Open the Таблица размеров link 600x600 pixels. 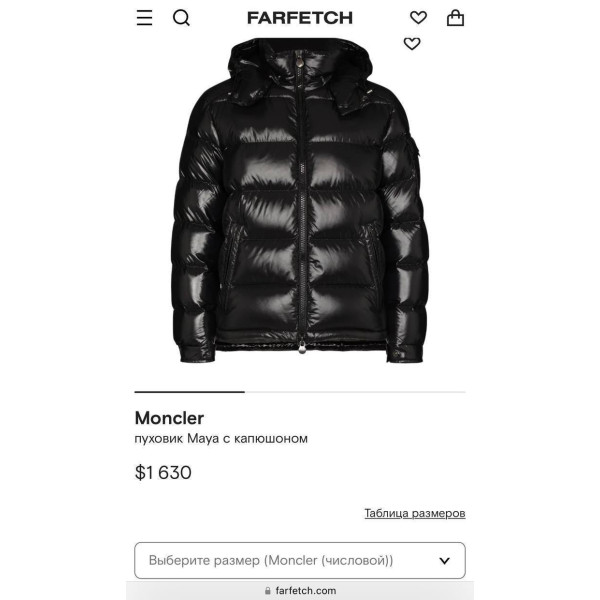pos(415,513)
